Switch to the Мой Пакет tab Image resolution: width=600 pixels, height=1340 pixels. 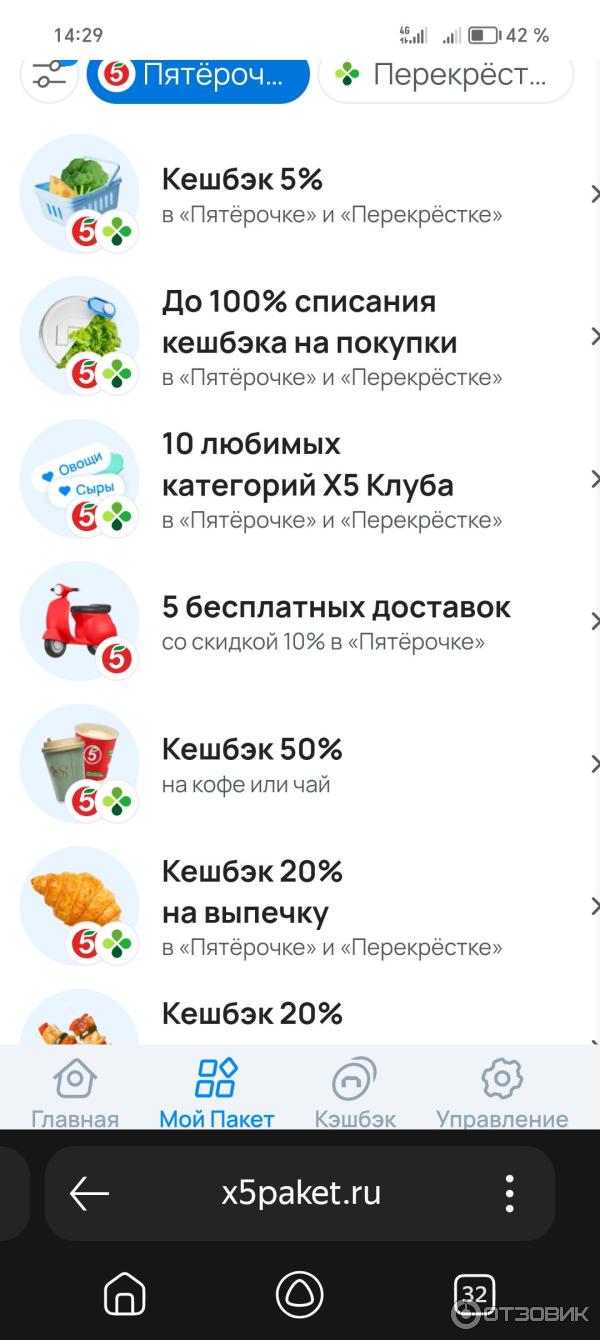tap(217, 1092)
